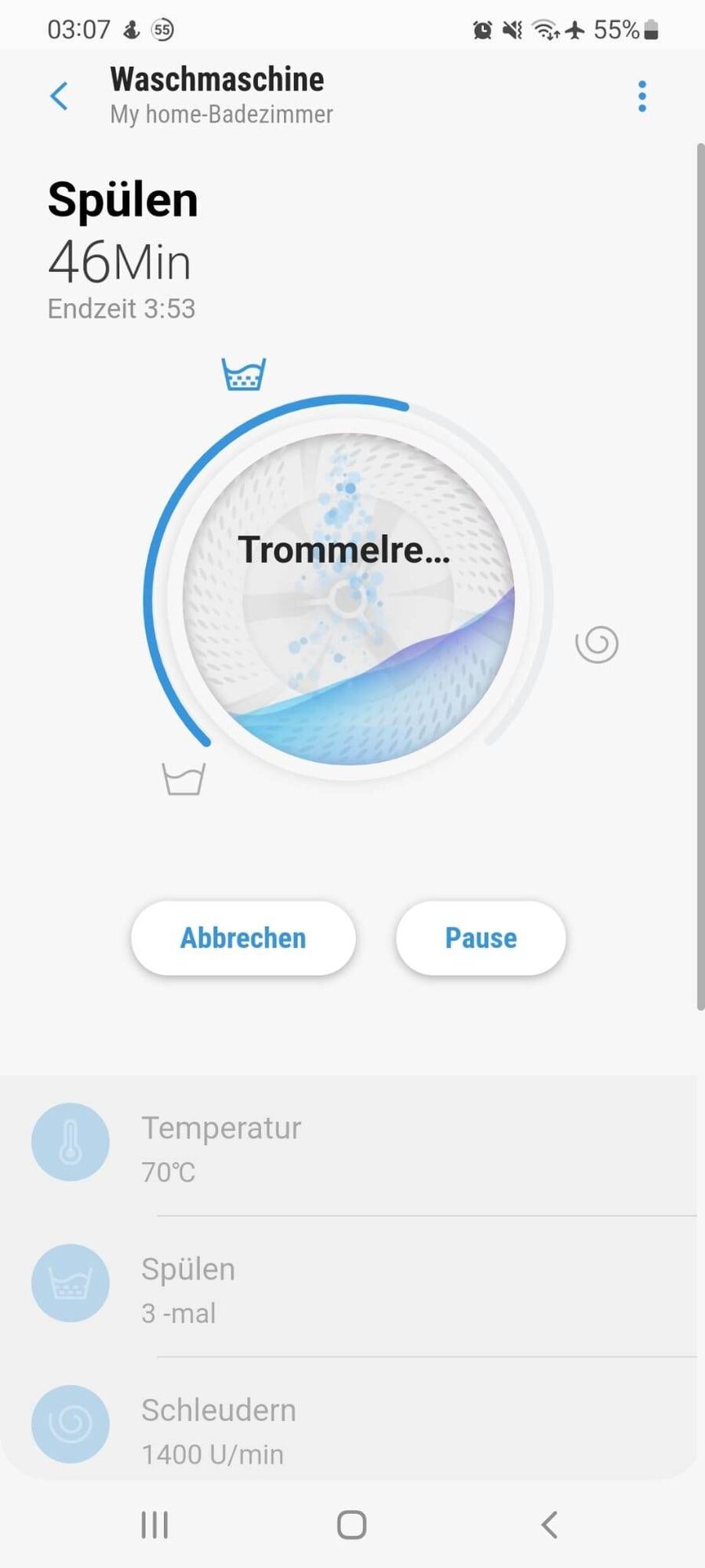Open the three-dot overflow menu
This screenshot has height=1568, width=705.
click(641, 96)
